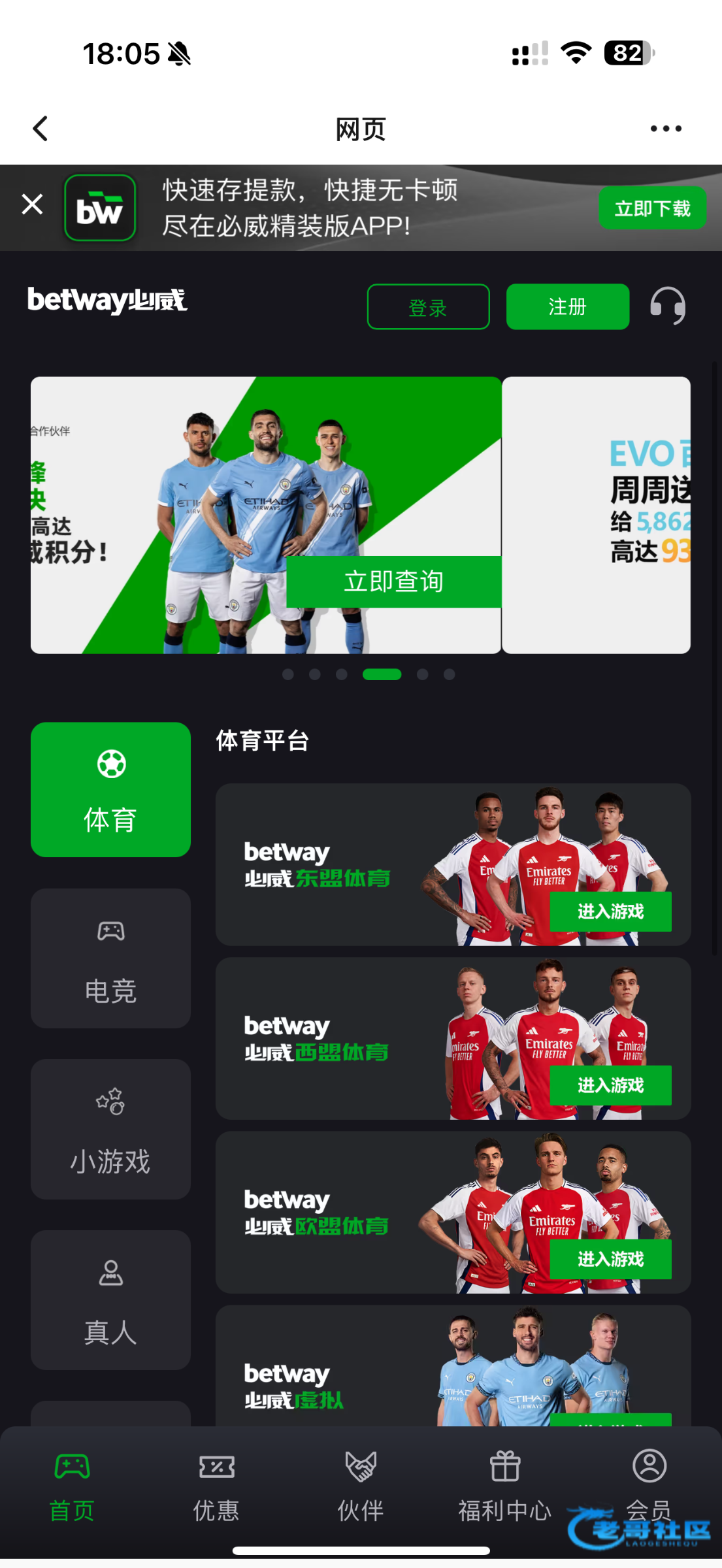Select the 电竞 category

point(110,958)
